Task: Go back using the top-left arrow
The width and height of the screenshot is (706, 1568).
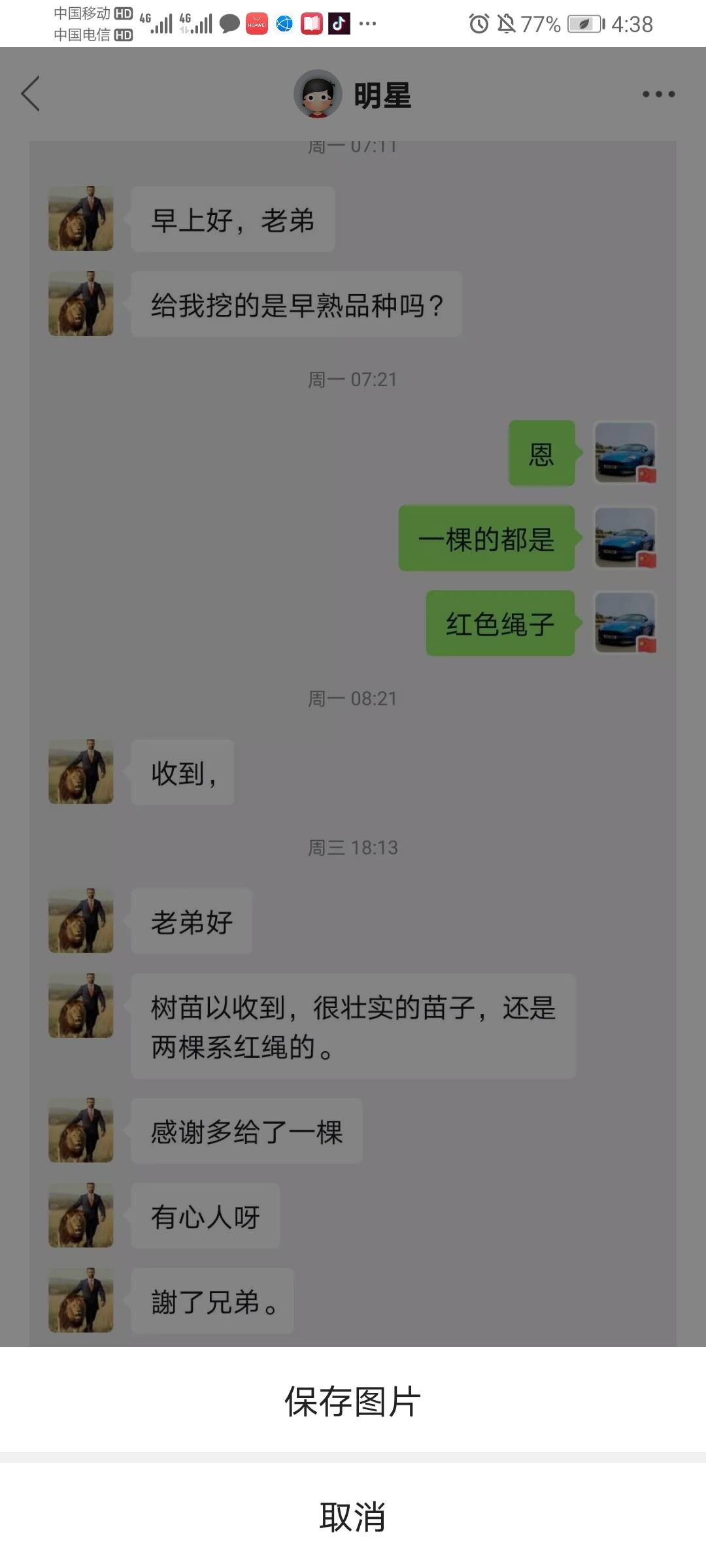Action: coord(31,94)
